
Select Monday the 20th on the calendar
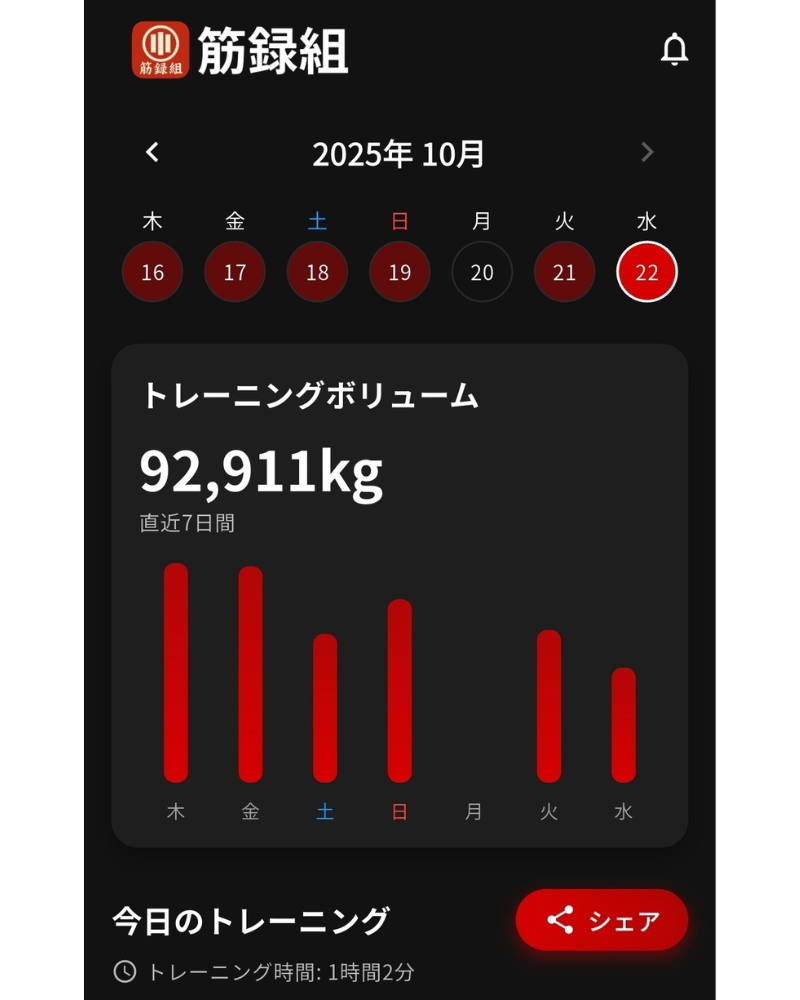pyautogui.click(x=482, y=271)
